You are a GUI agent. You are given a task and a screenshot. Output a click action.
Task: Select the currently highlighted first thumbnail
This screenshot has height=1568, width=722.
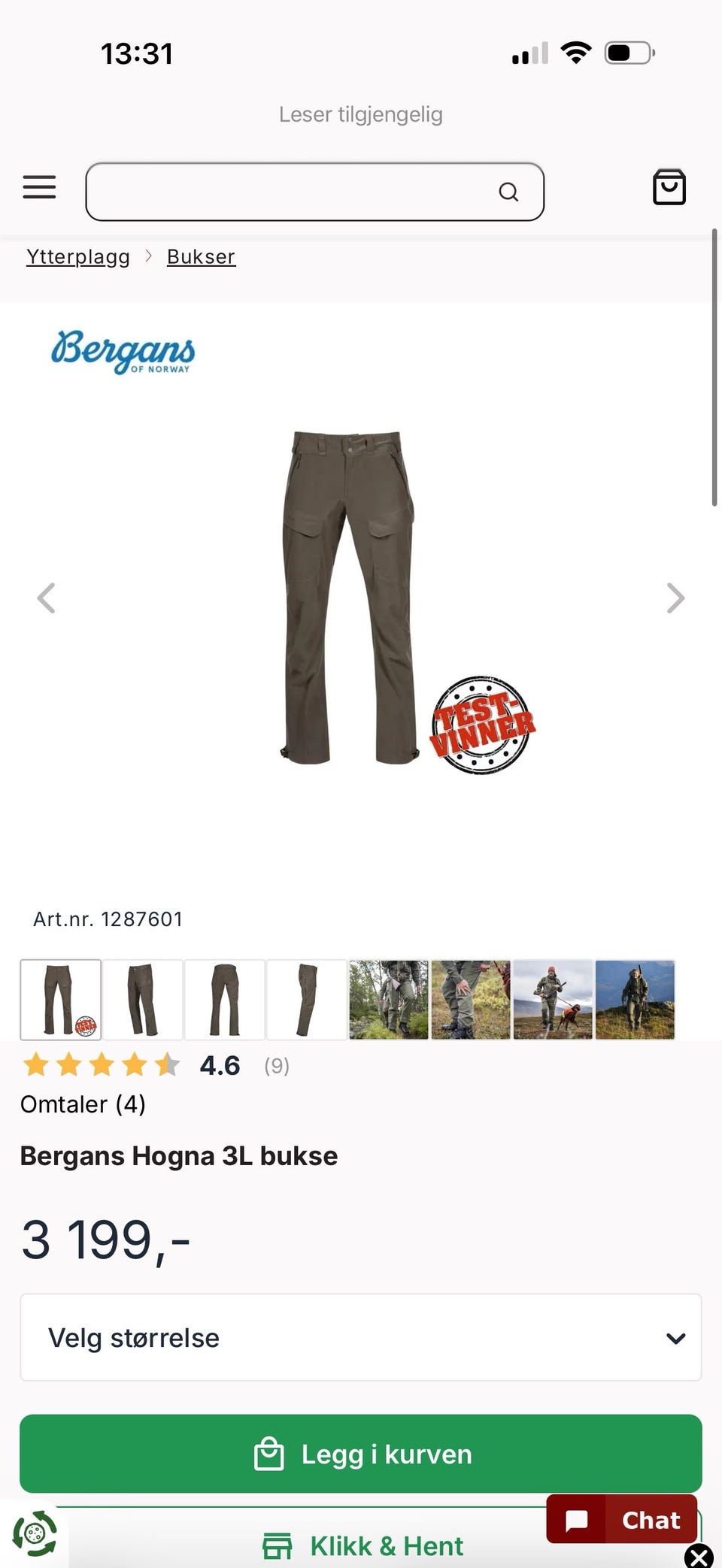[60, 1000]
